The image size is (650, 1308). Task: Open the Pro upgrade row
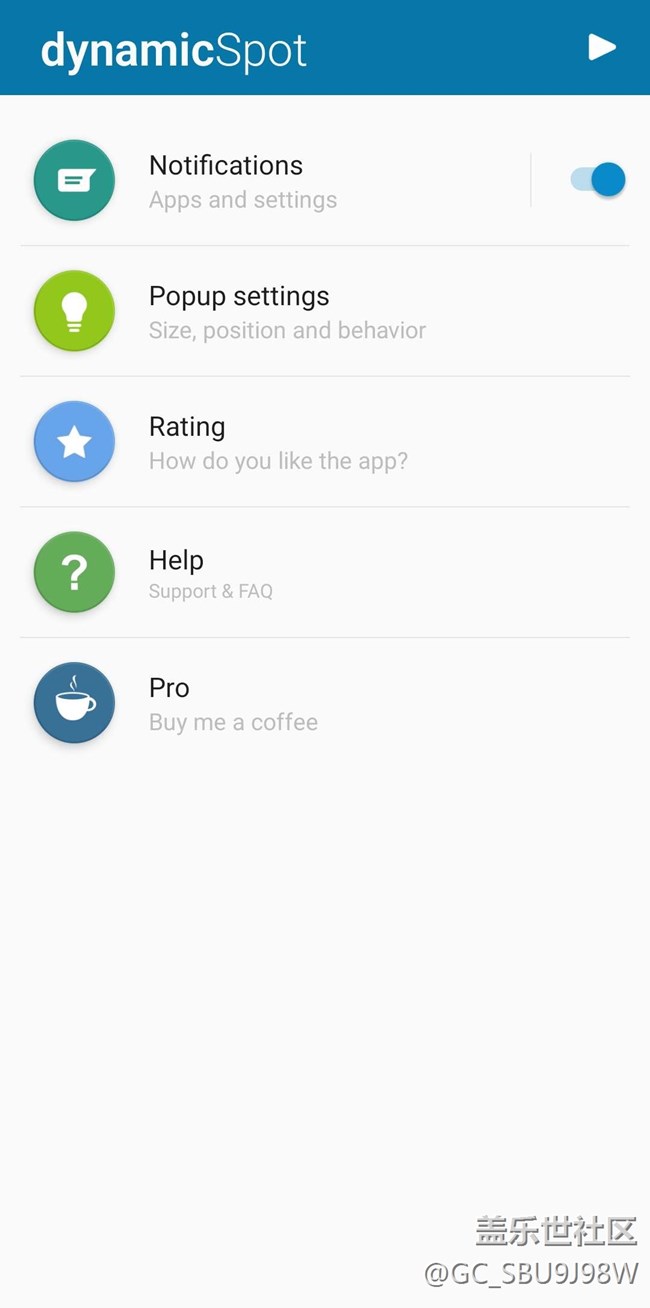[233, 703]
